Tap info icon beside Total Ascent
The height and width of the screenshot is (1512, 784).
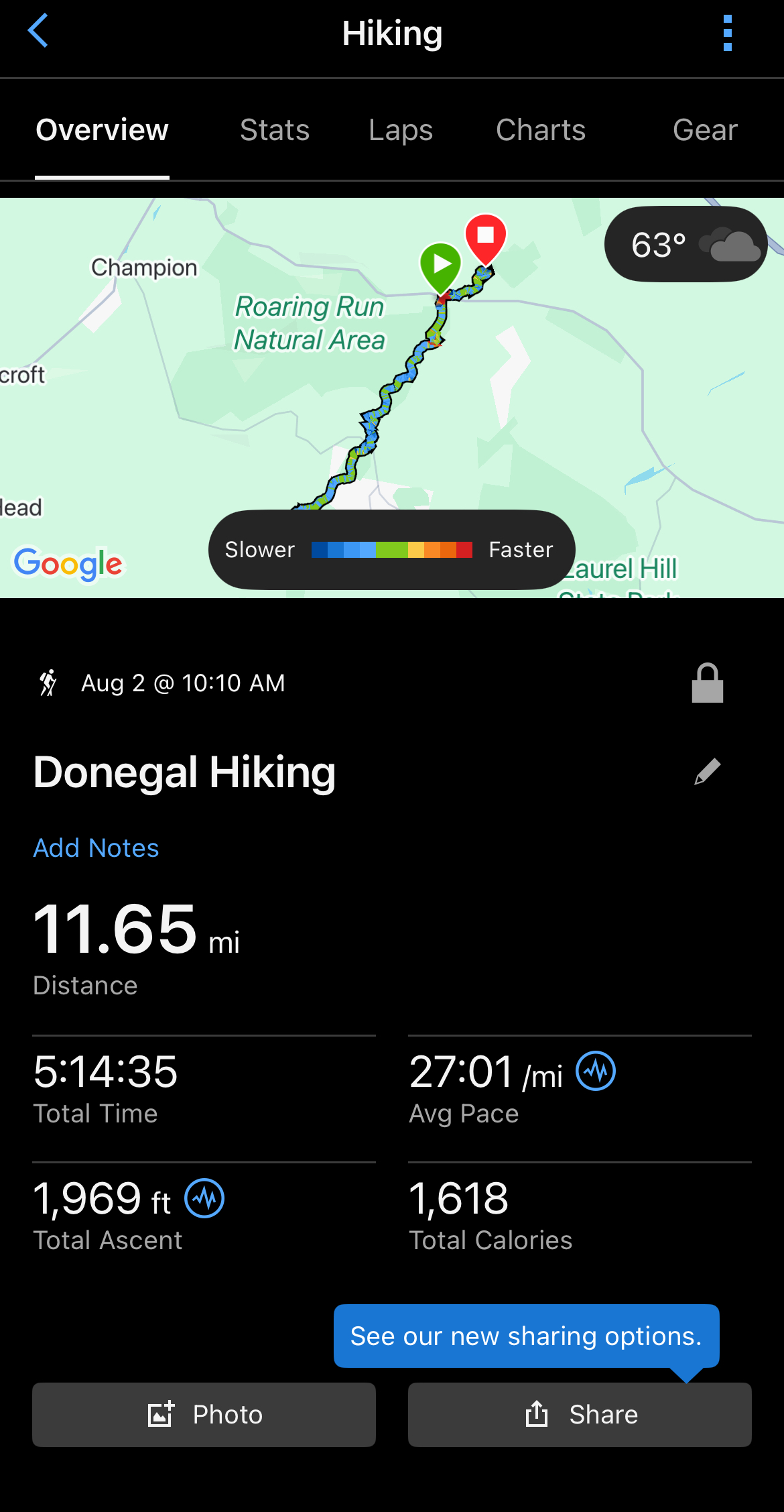click(204, 1198)
